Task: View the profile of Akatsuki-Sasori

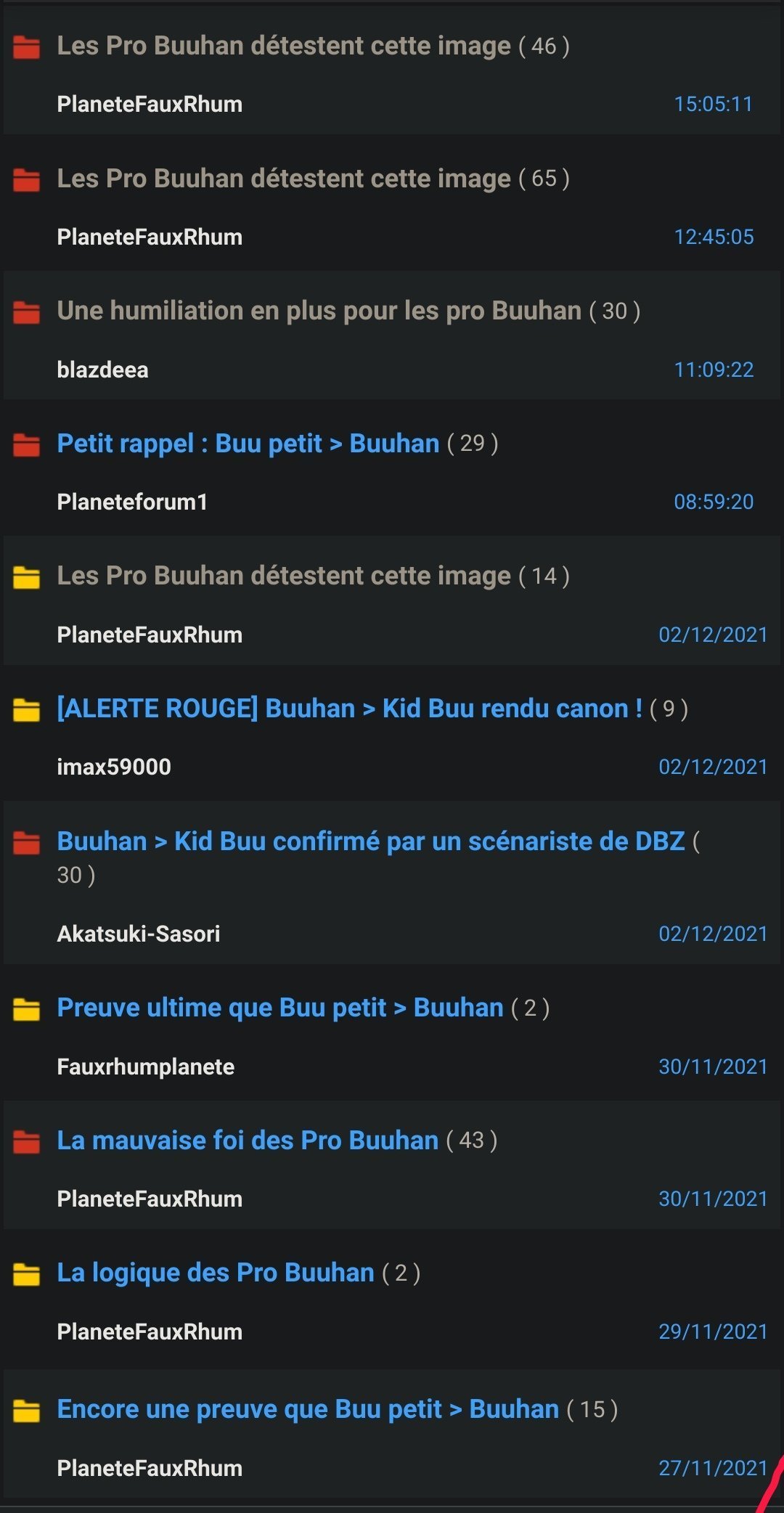Action: (138, 934)
